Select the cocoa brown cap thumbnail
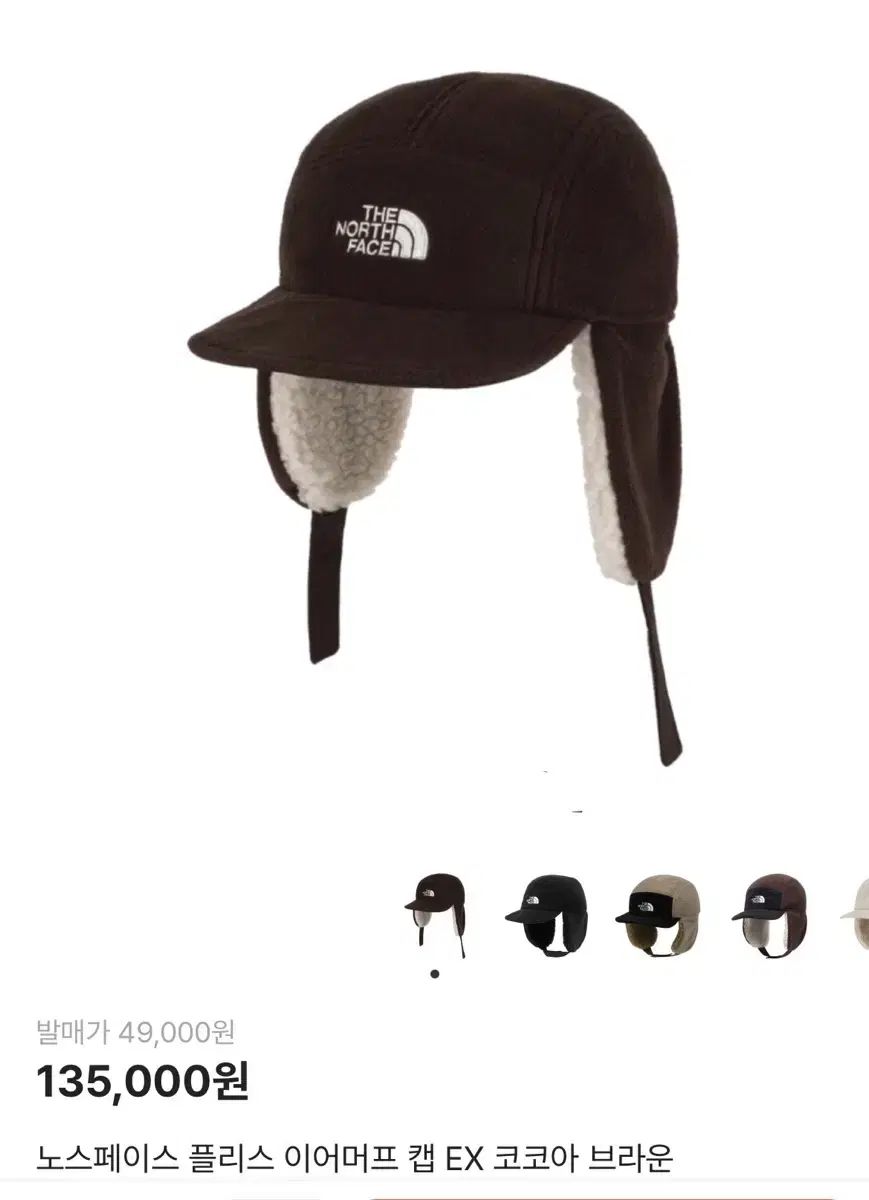The width and height of the screenshot is (869, 1200). pyautogui.click(x=436, y=912)
